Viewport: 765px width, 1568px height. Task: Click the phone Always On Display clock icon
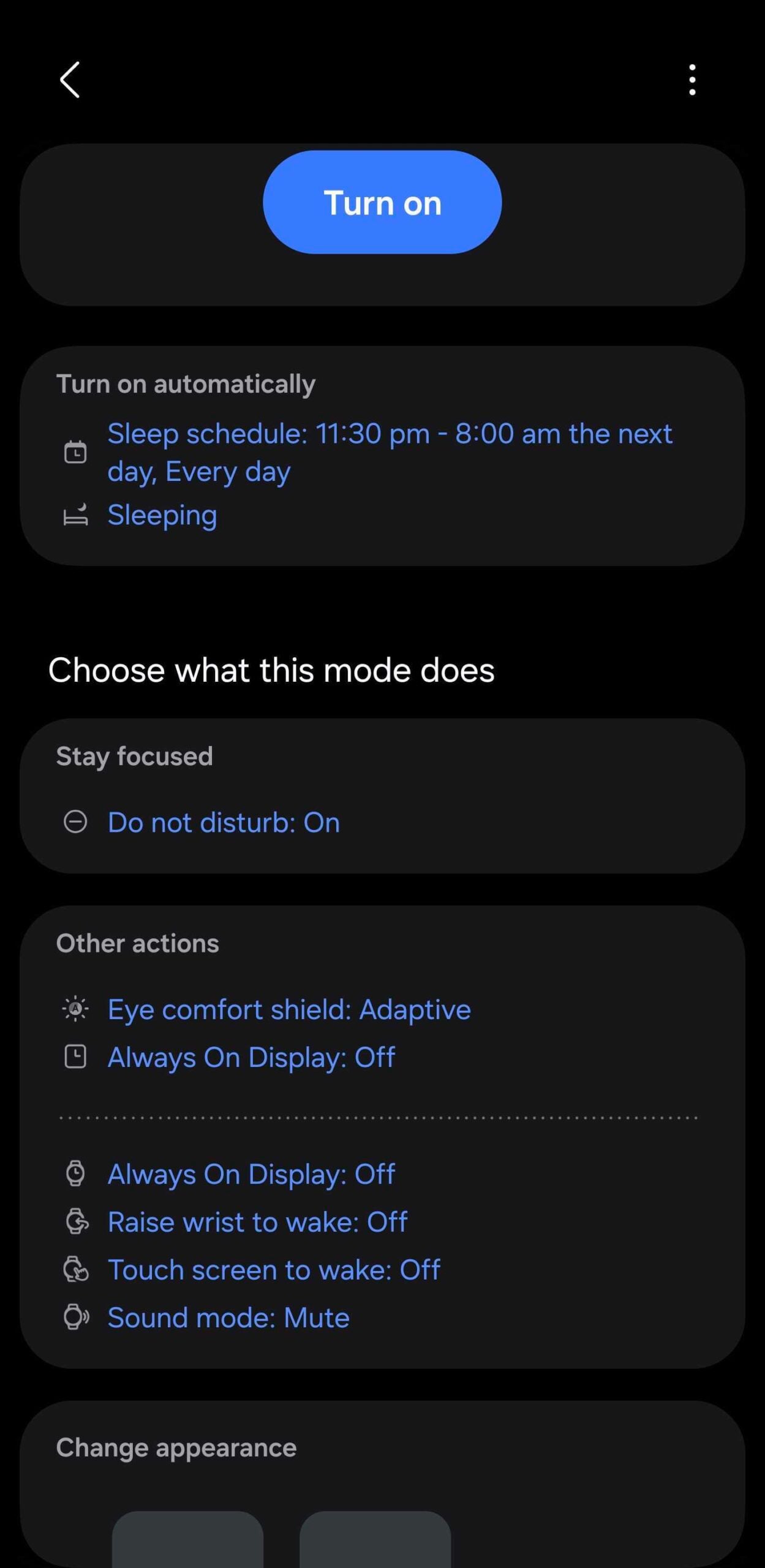pos(75,1057)
